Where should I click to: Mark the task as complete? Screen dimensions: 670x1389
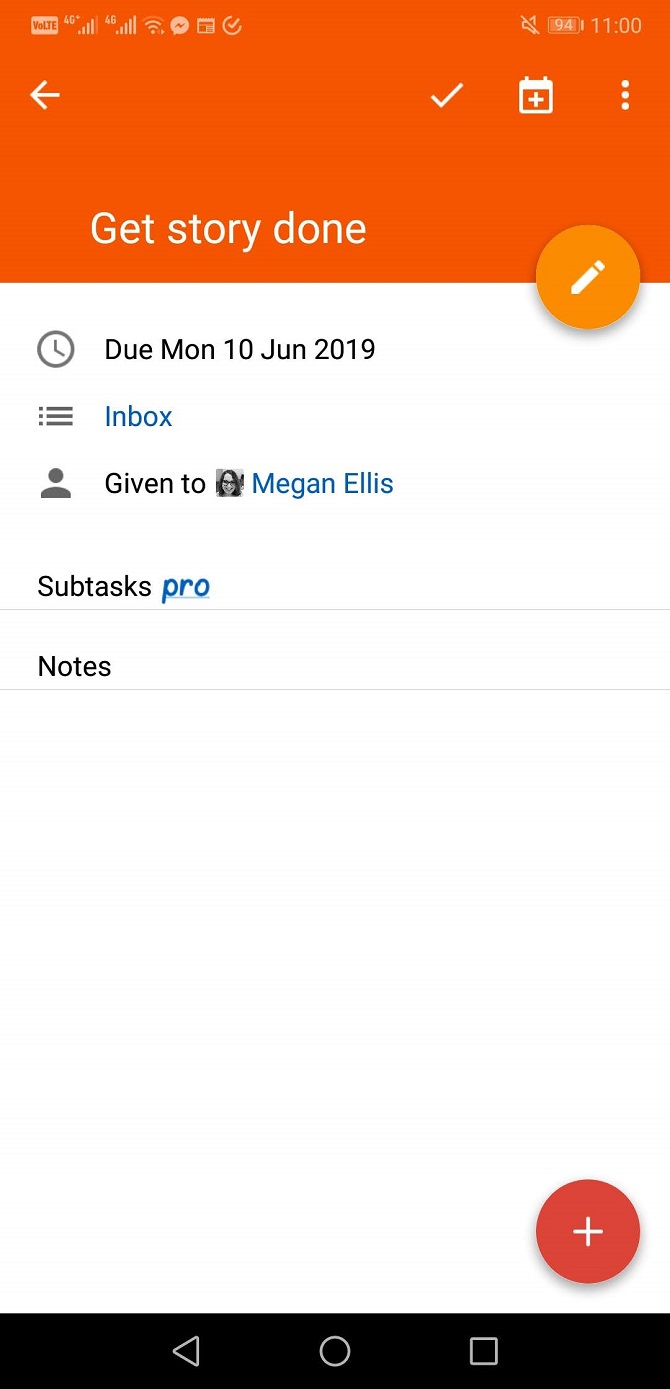tap(446, 96)
